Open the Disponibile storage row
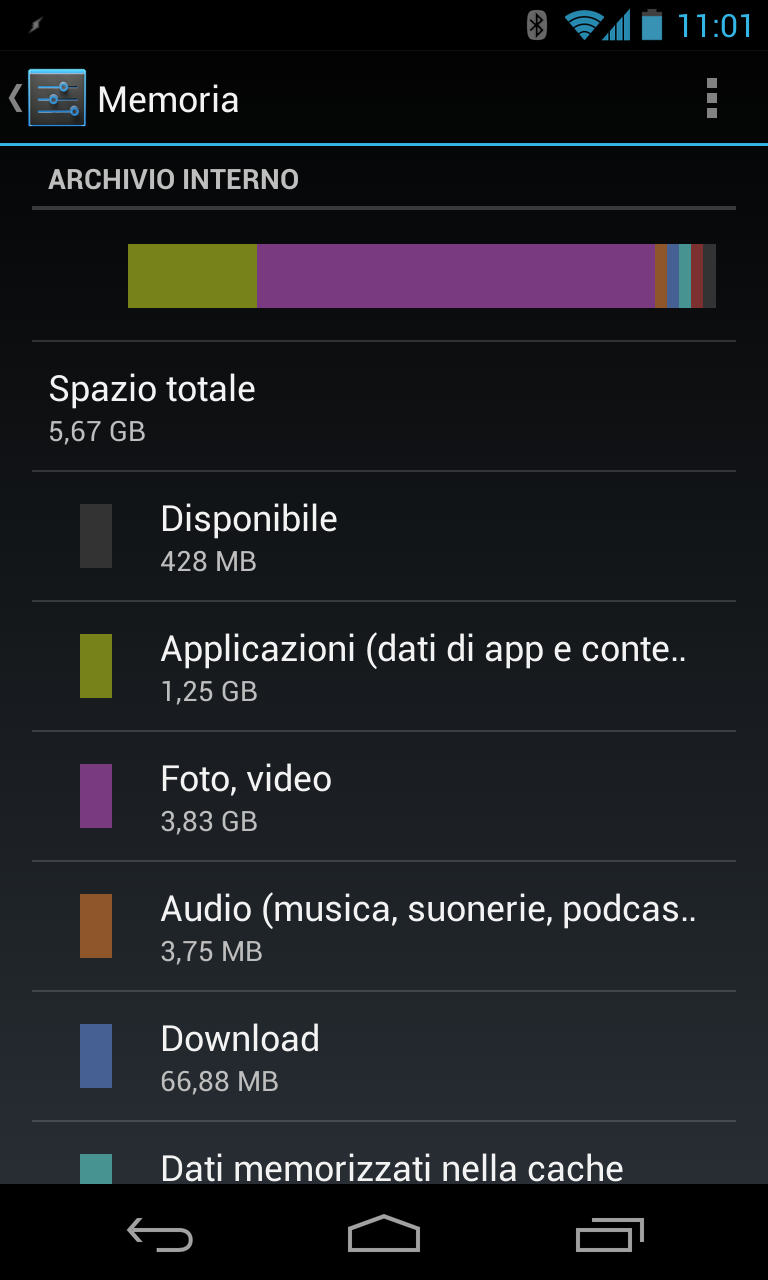The width and height of the screenshot is (768, 1280). click(x=384, y=537)
